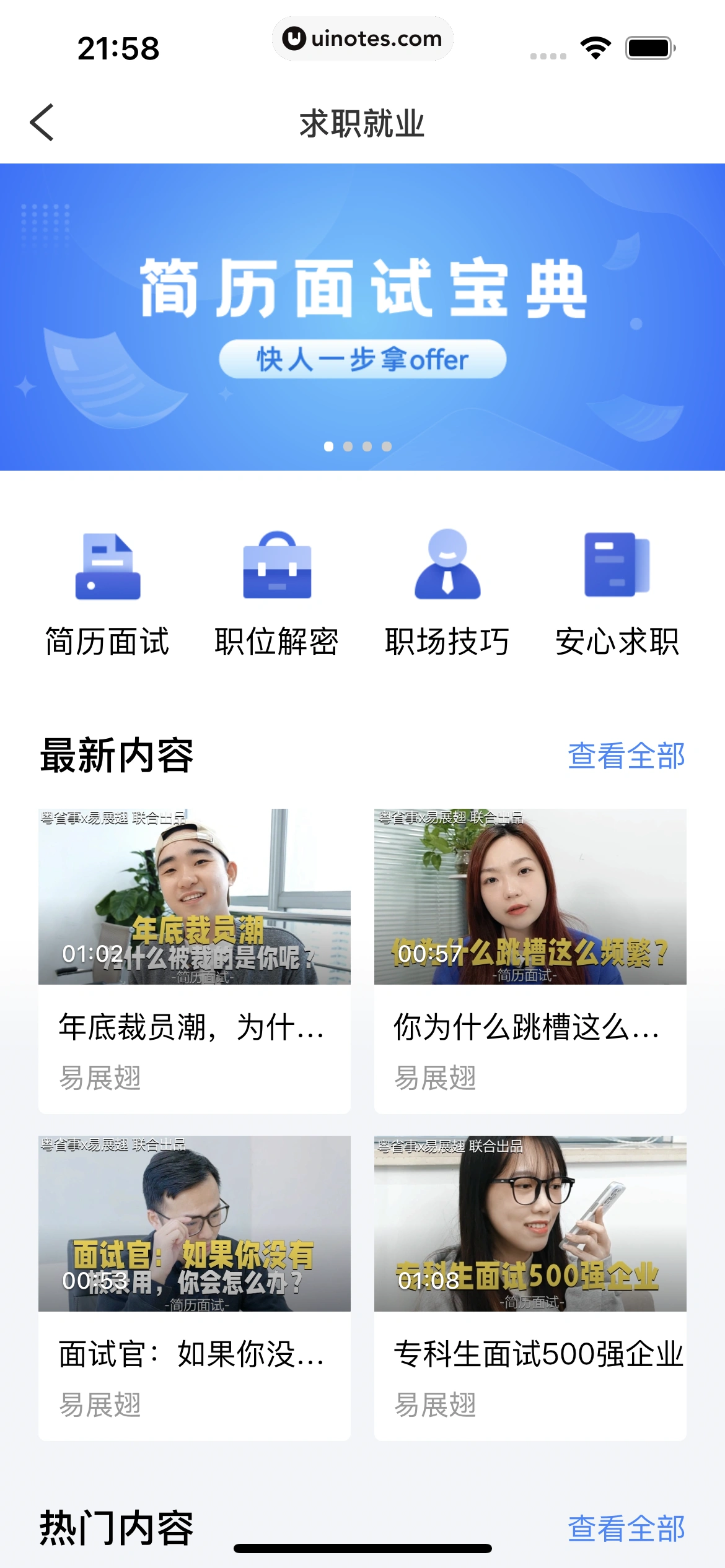
Task: Tap the back chevron to leave 求职就业
Action: [x=42, y=122]
